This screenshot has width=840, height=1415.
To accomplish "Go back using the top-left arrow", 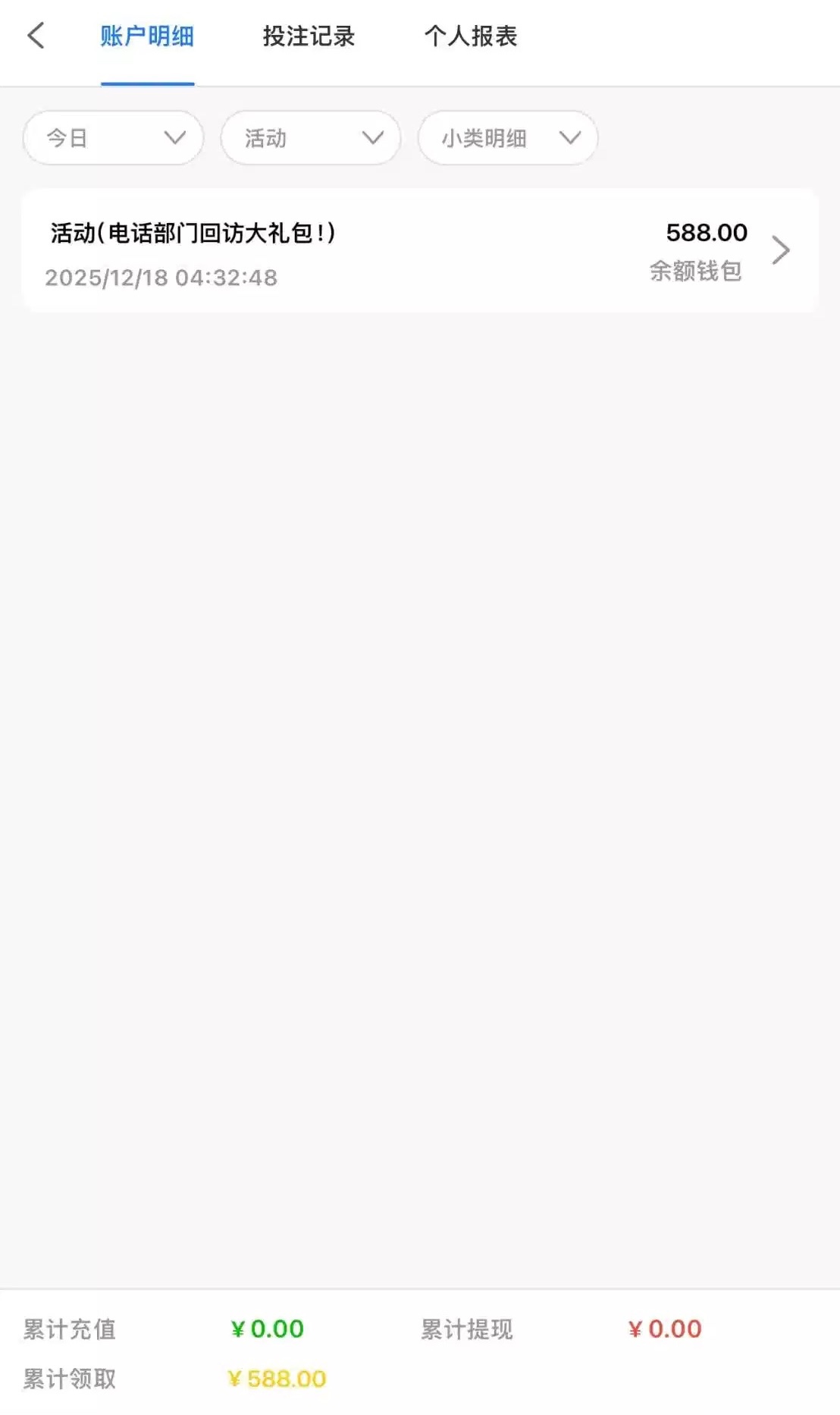I will 36,36.
